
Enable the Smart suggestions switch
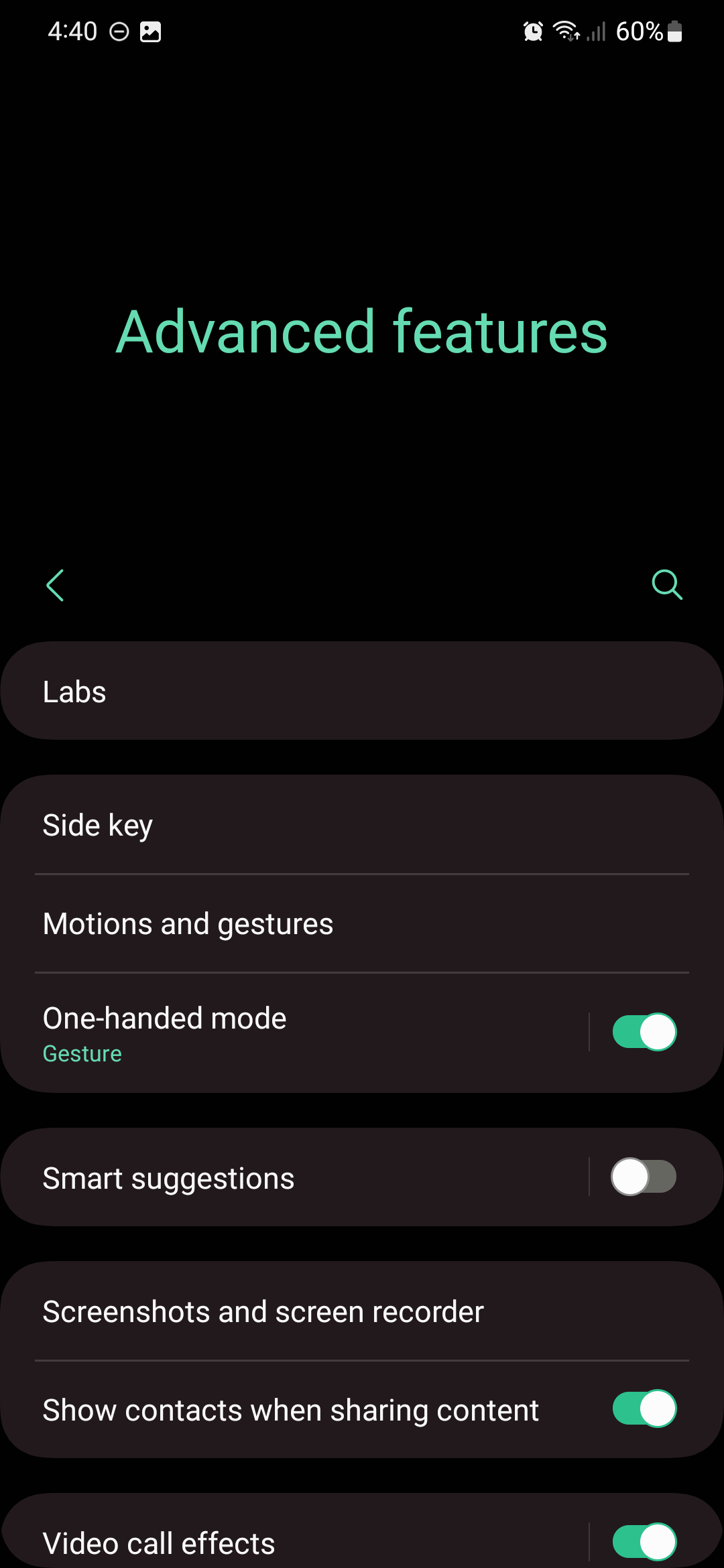644,1177
